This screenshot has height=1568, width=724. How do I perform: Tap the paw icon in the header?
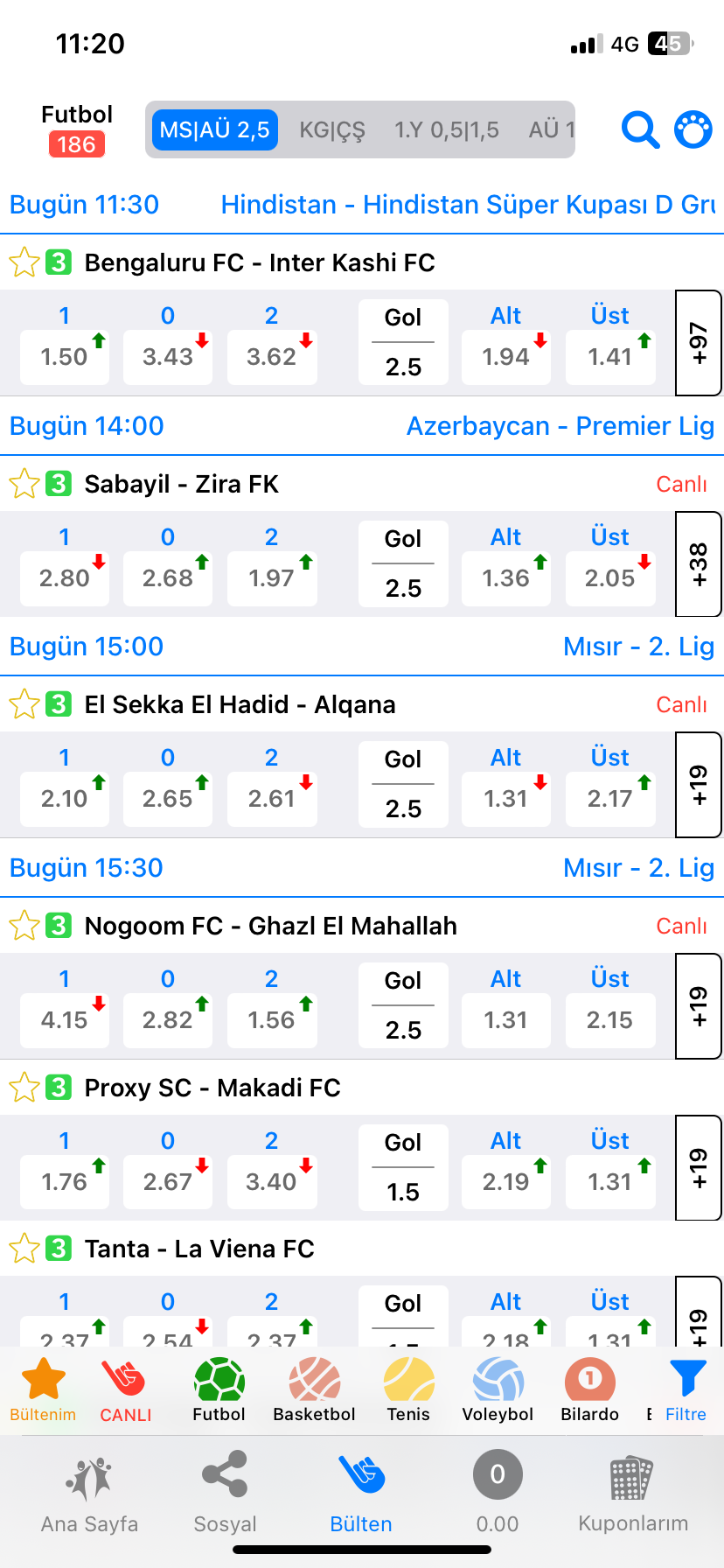click(x=693, y=130)
